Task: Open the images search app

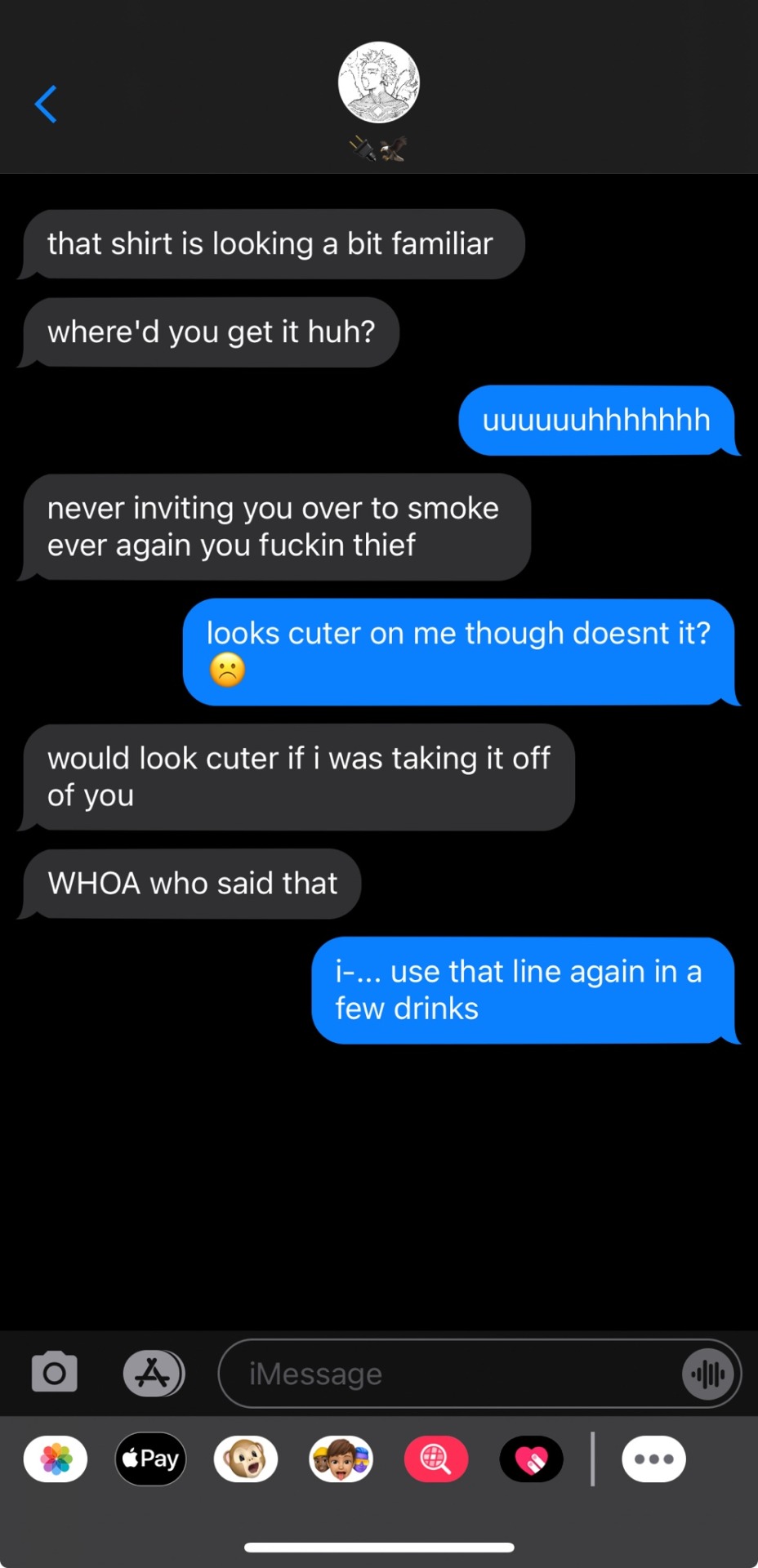Action: pos(436,1459)
